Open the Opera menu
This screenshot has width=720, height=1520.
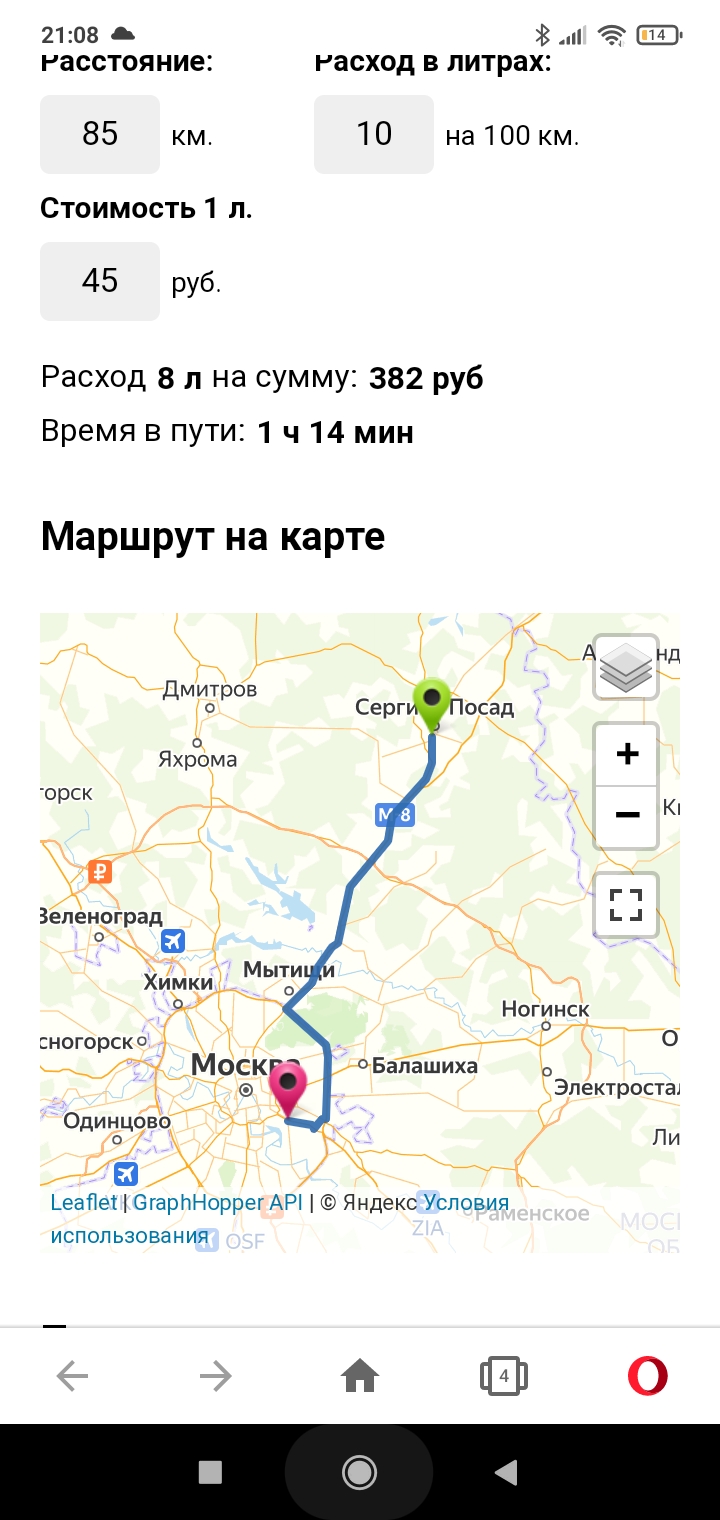647,1377
